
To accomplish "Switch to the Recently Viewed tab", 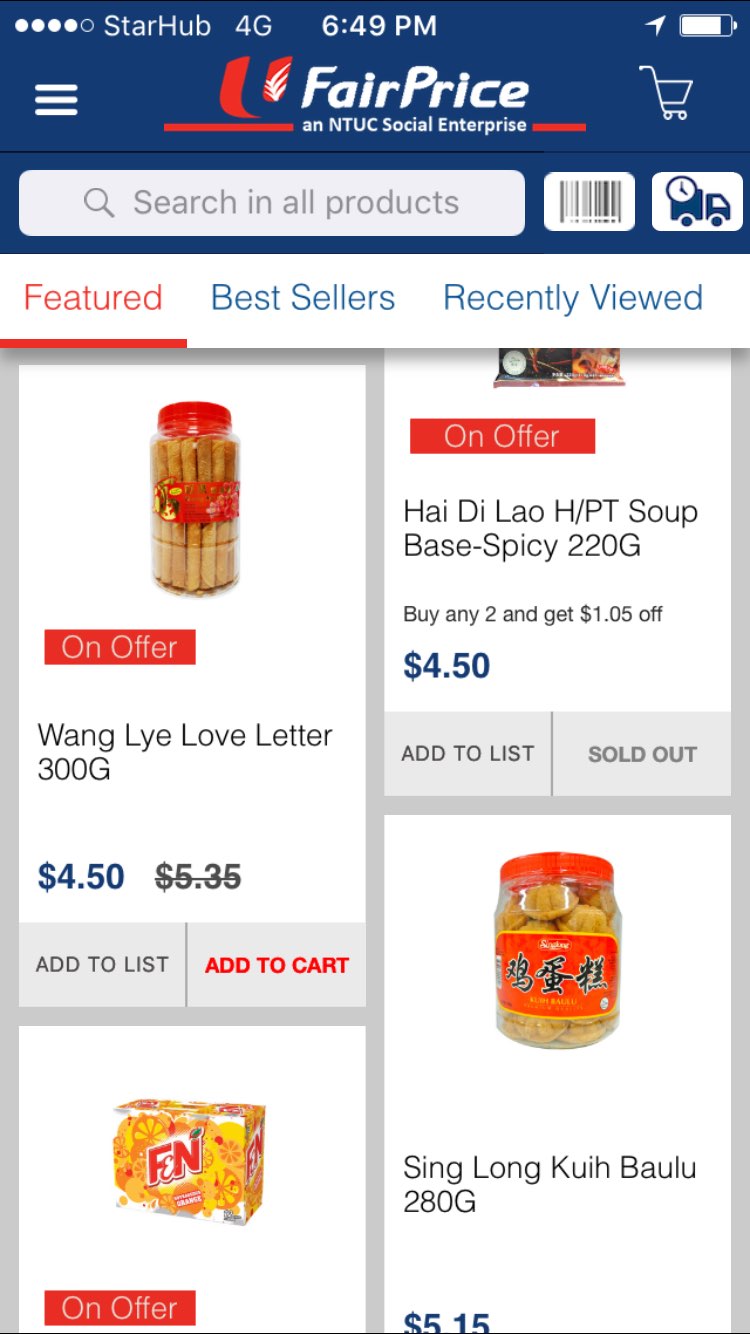I will click(x=572, y=298).
